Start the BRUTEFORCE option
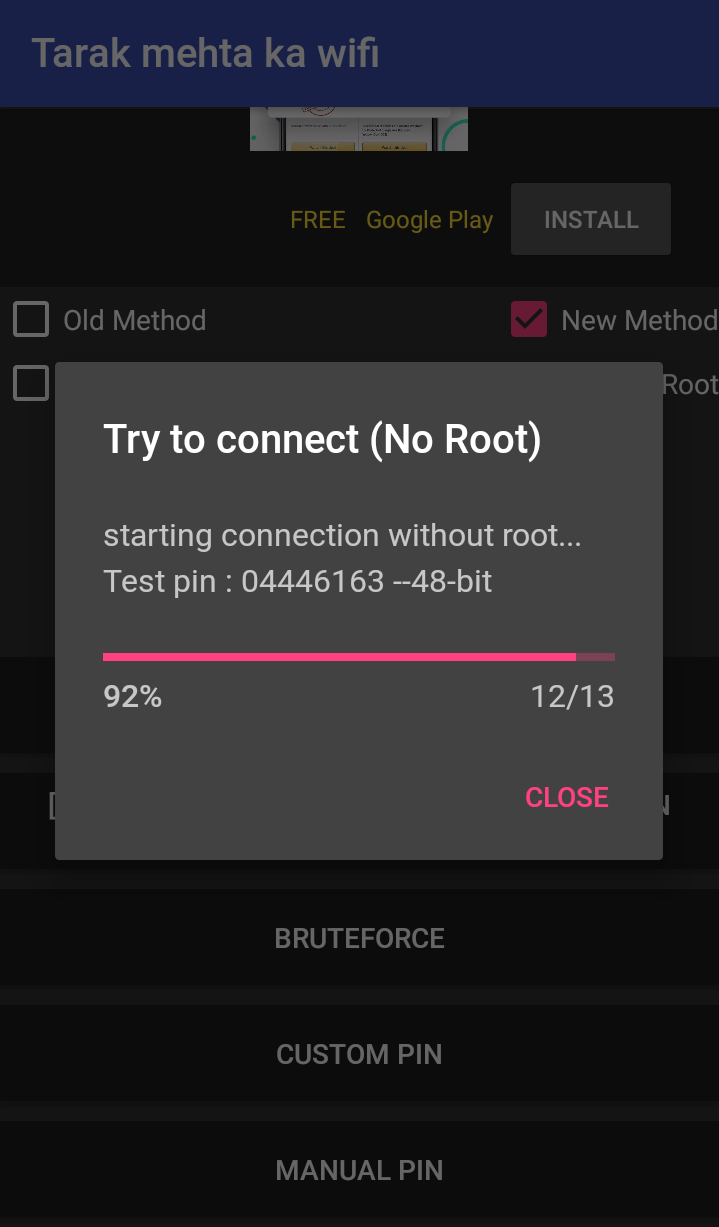The width and height of the screenshot is (719, 1227). pyautogui.click(x=360, y=938)
